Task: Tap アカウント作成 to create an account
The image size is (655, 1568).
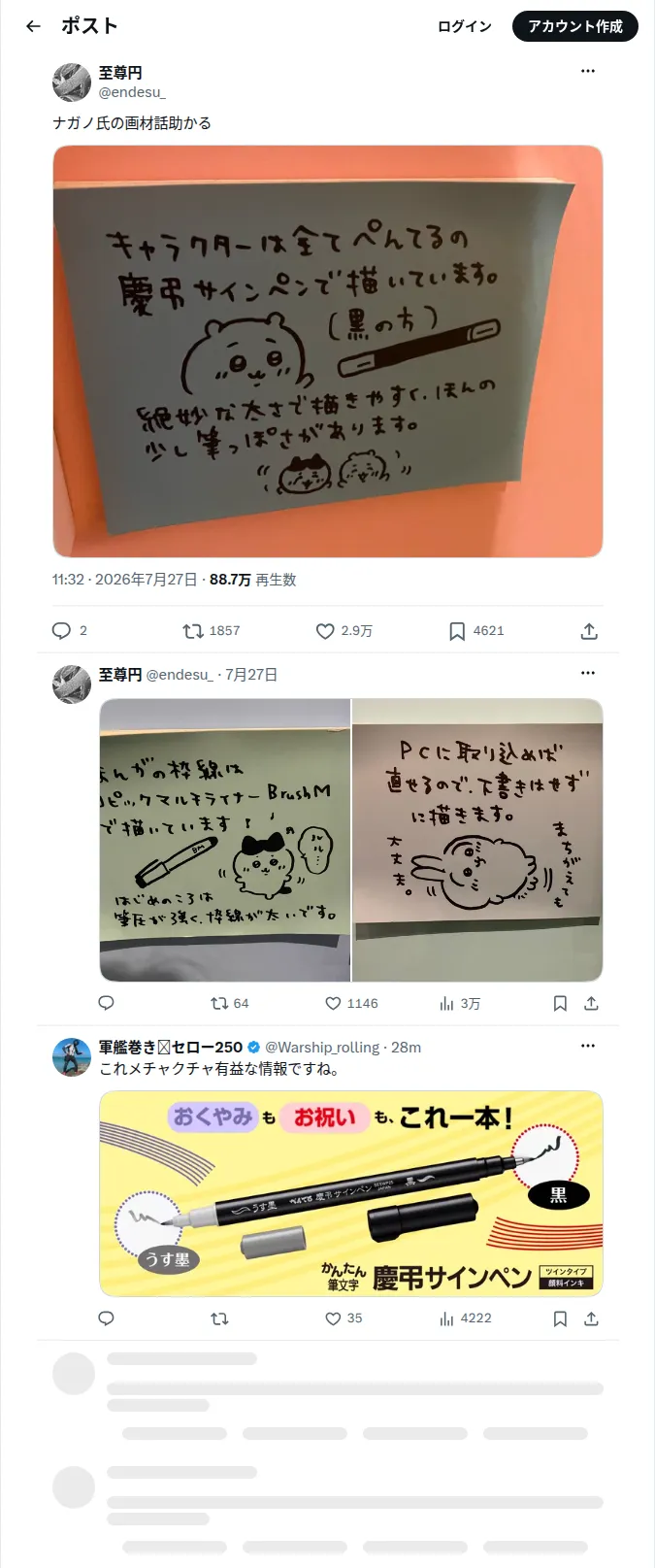Action: 575,26
